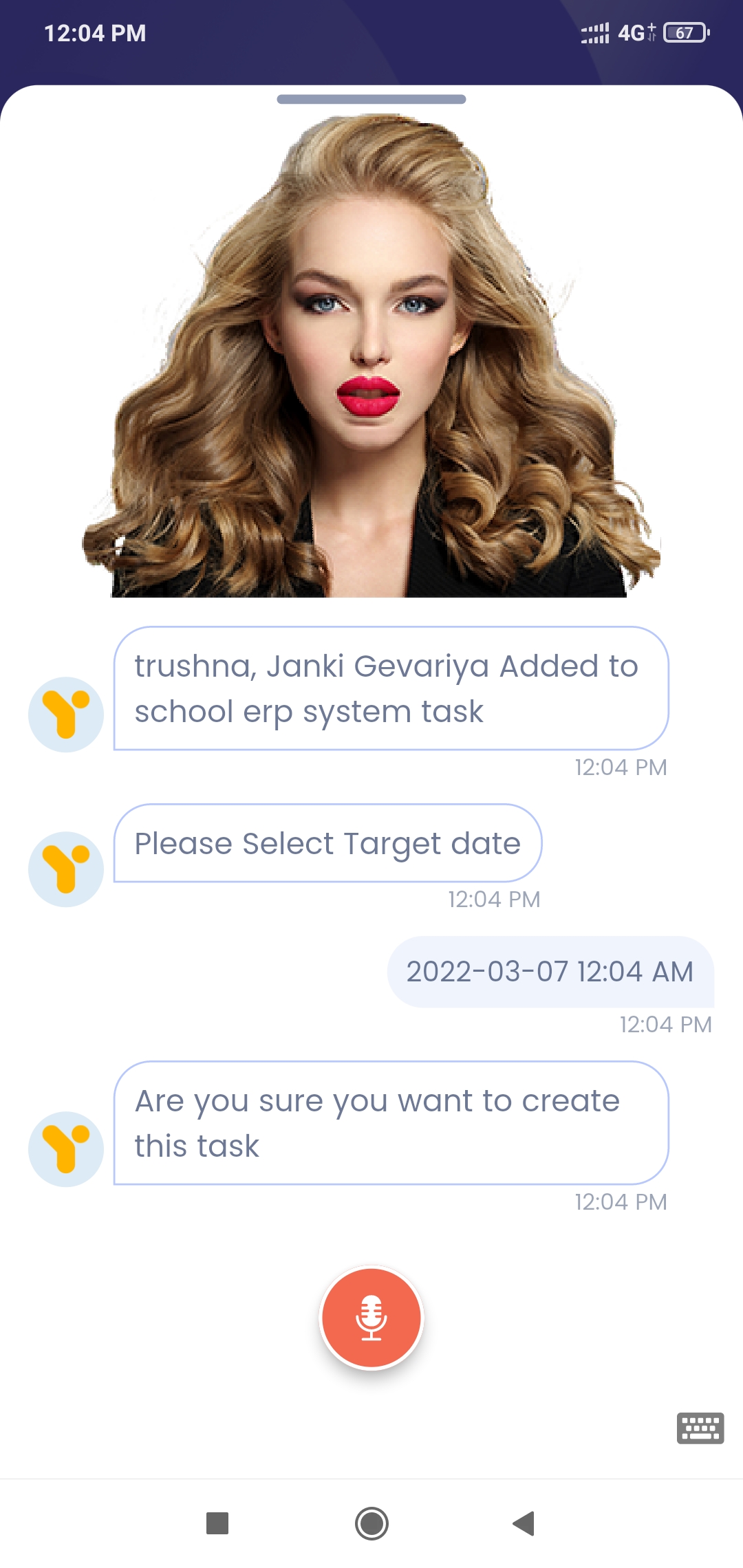The height and width of the screenshot is (1568, 743).
Task: Tap the red microphone button
Action: [x=371, y=1317]
